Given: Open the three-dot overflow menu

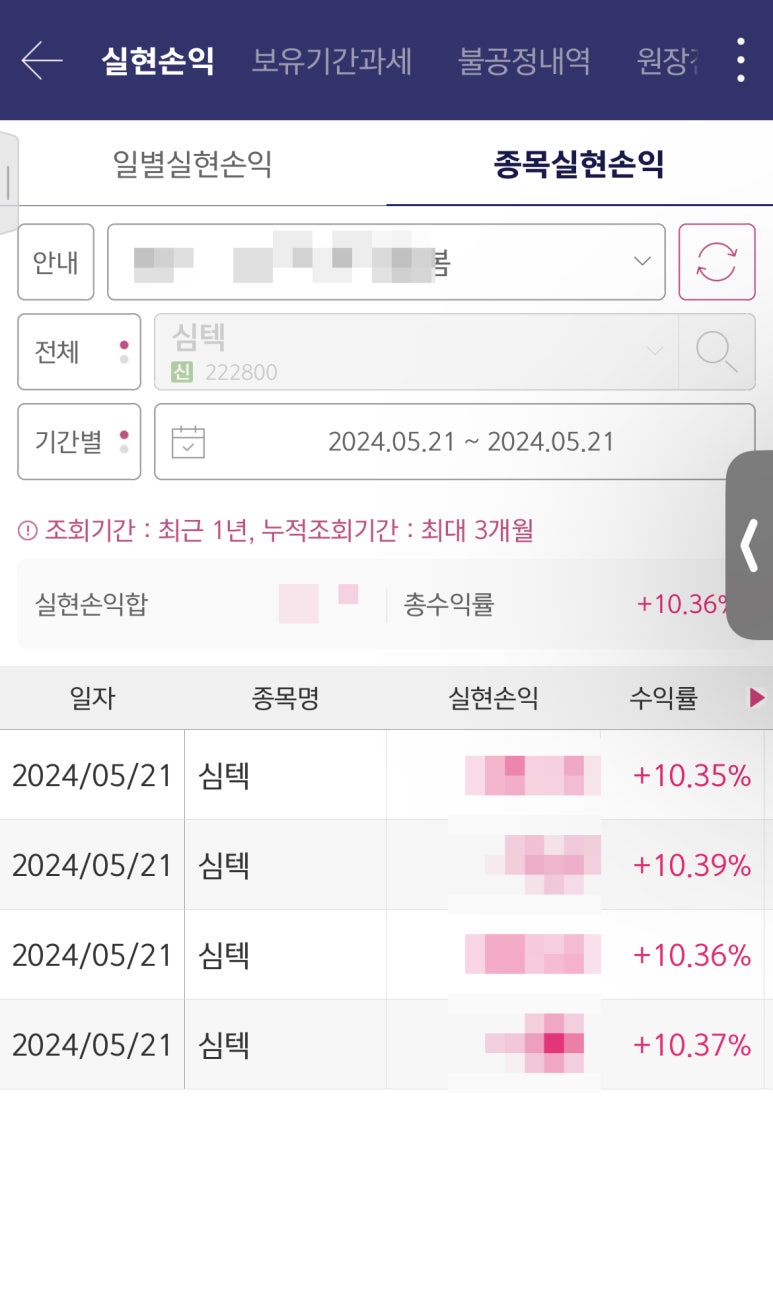Looking at the screenshot, I should tap(740, 60).
